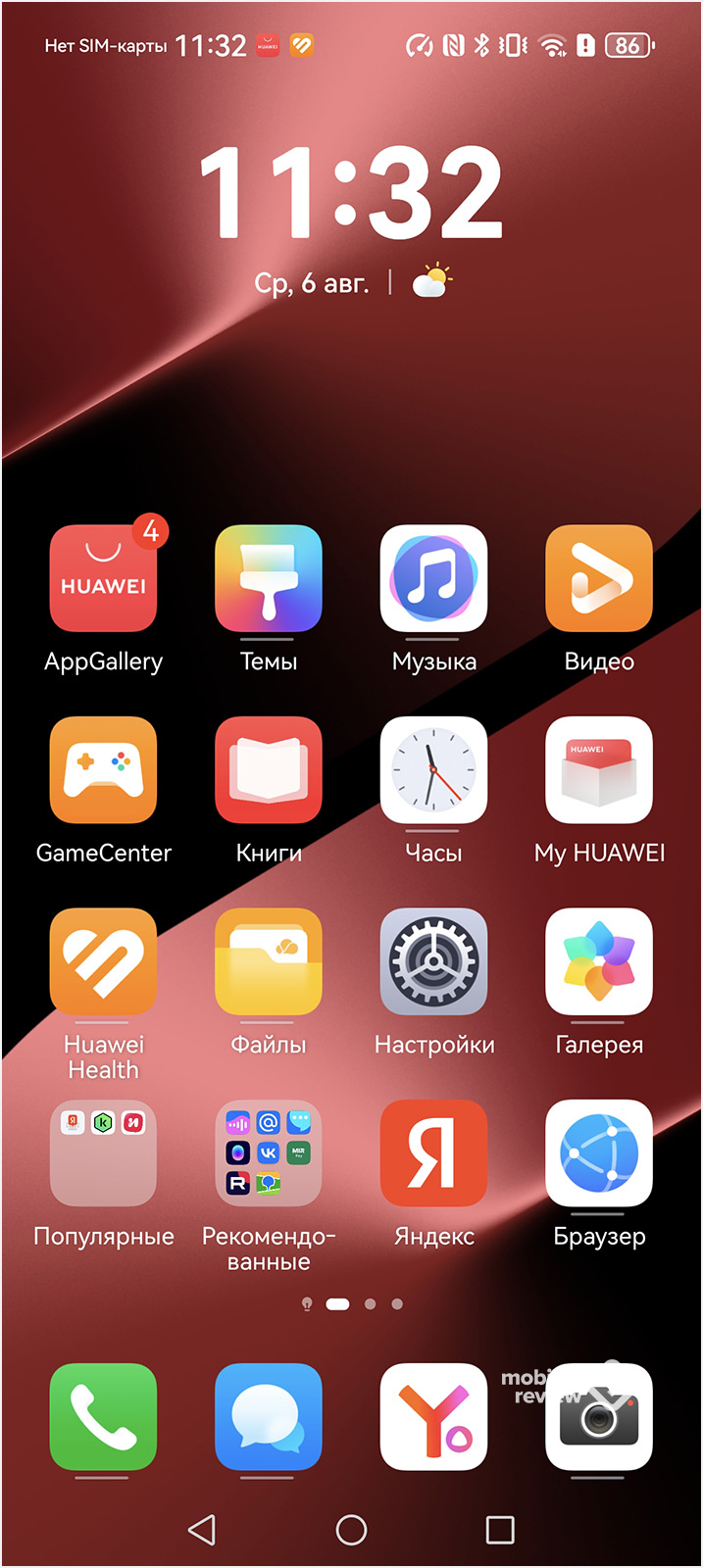The width and height of the screenshot is (703, 1568).
Task: Open the AppGallery app
Action: click(103, 579)
